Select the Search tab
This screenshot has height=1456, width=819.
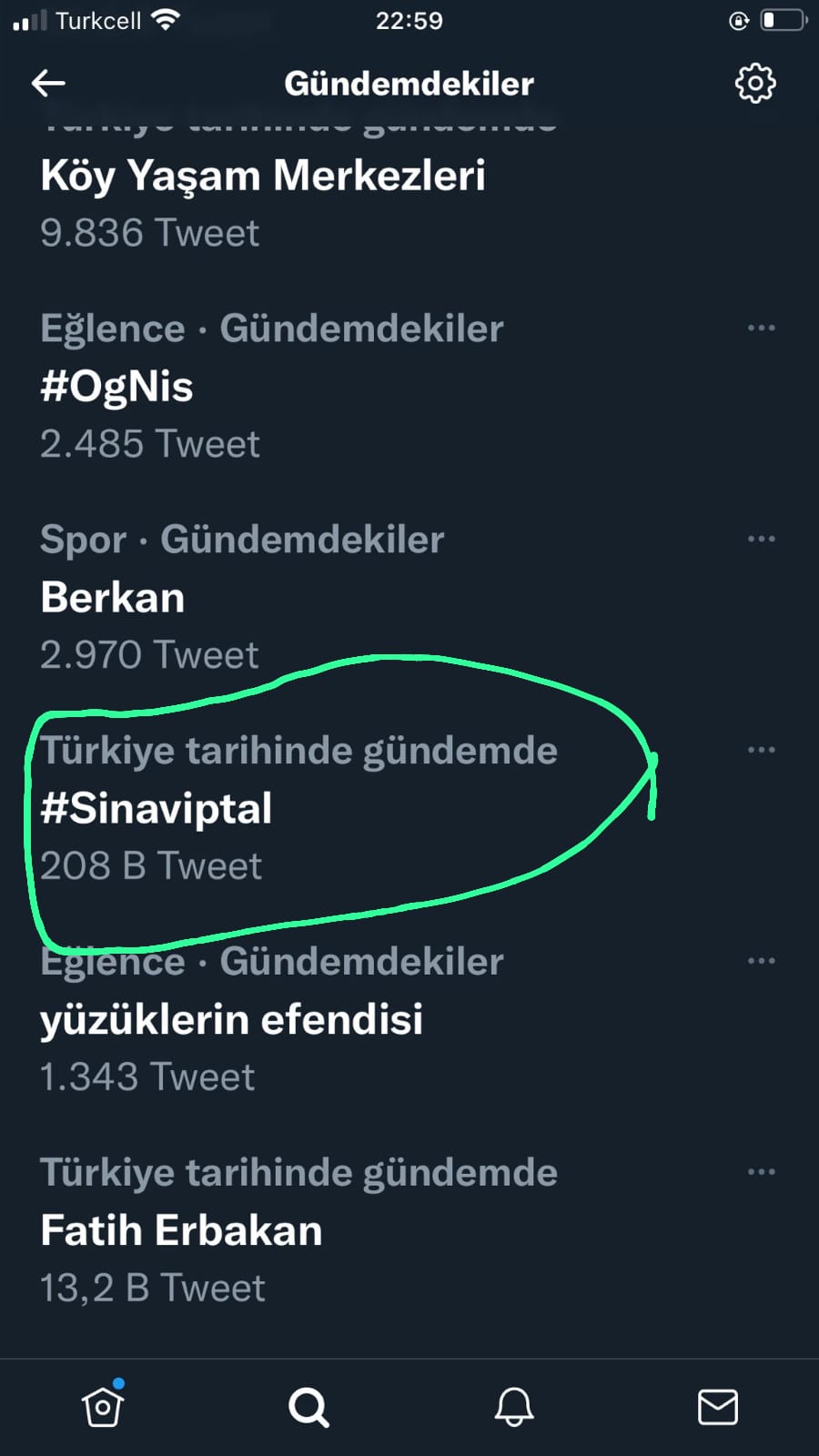coord(308,1407)
